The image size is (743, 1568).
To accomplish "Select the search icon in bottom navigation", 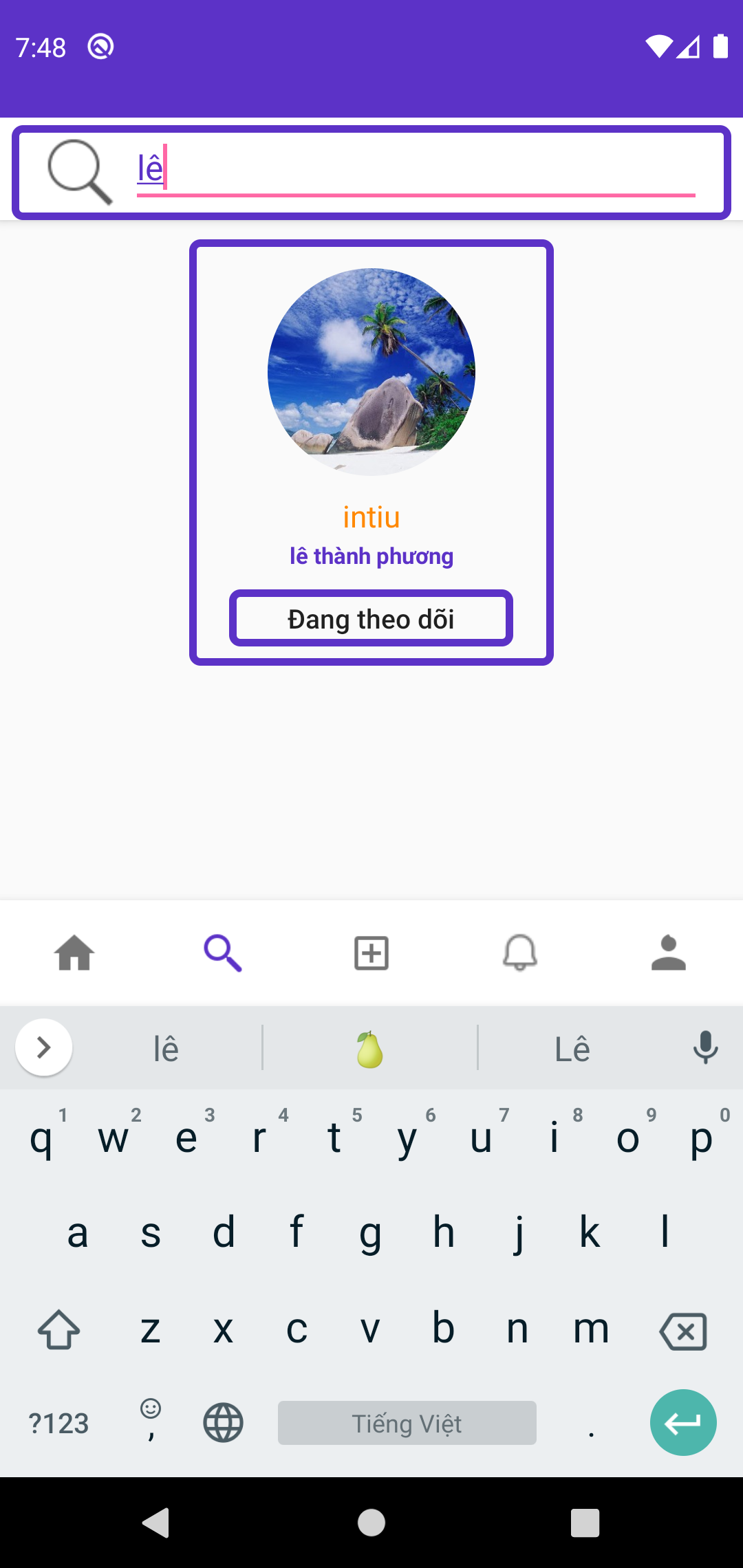I will 223,952.
